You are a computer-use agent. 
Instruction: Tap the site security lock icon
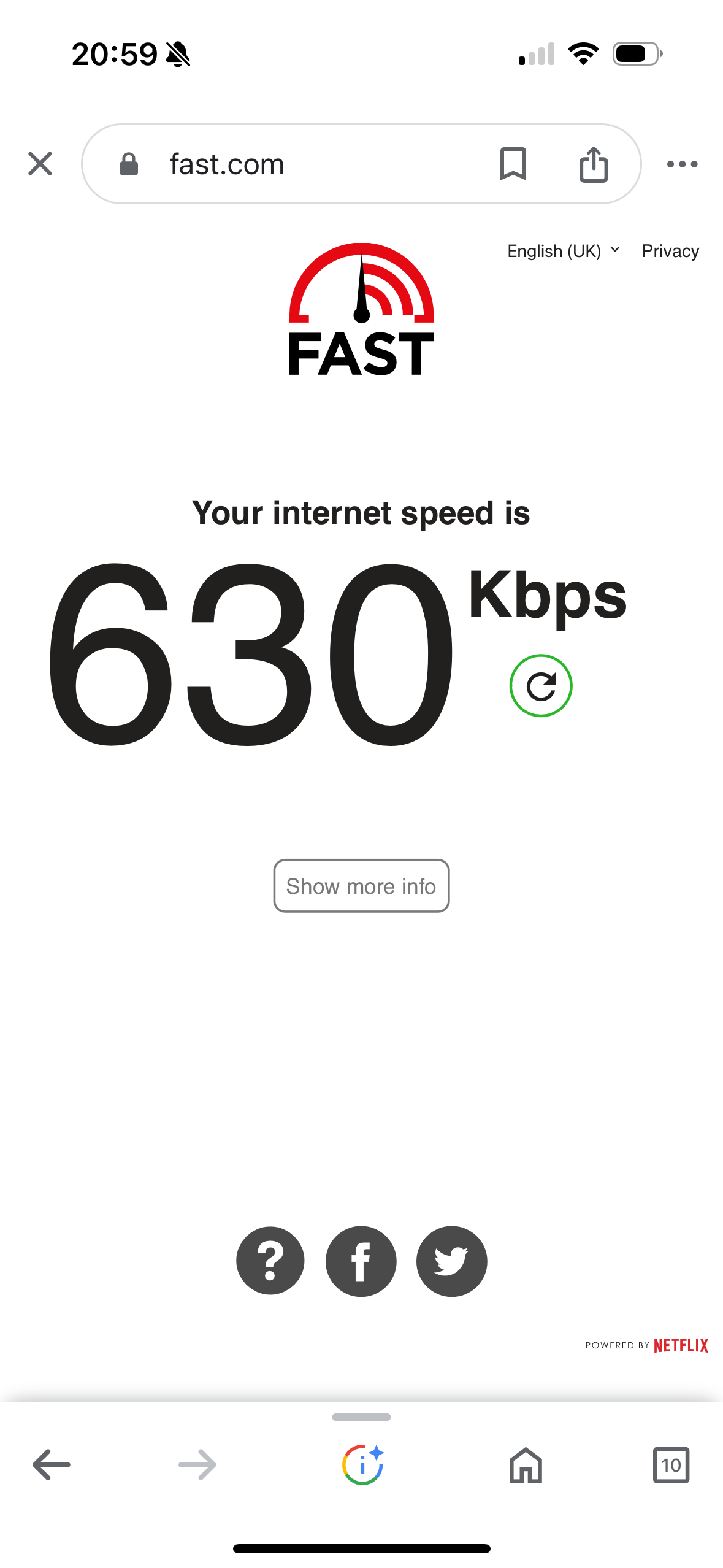click(x=128, y=163)
